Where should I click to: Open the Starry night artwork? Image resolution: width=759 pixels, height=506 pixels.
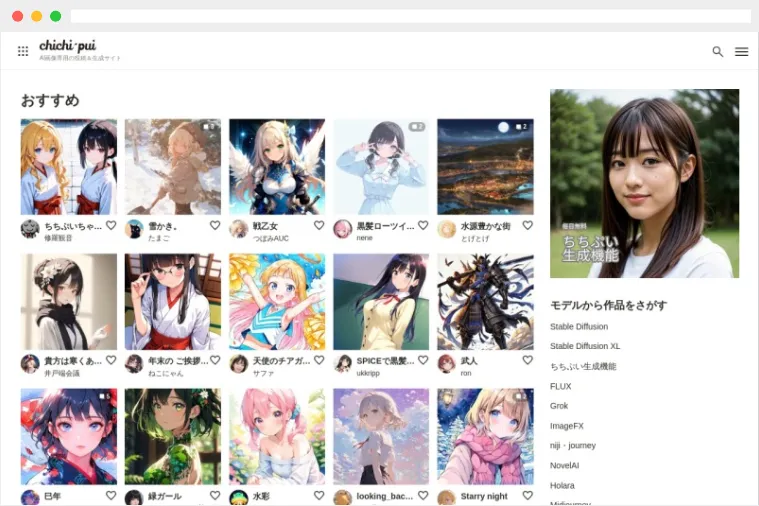pyautogui.click(x=485, y=436)
